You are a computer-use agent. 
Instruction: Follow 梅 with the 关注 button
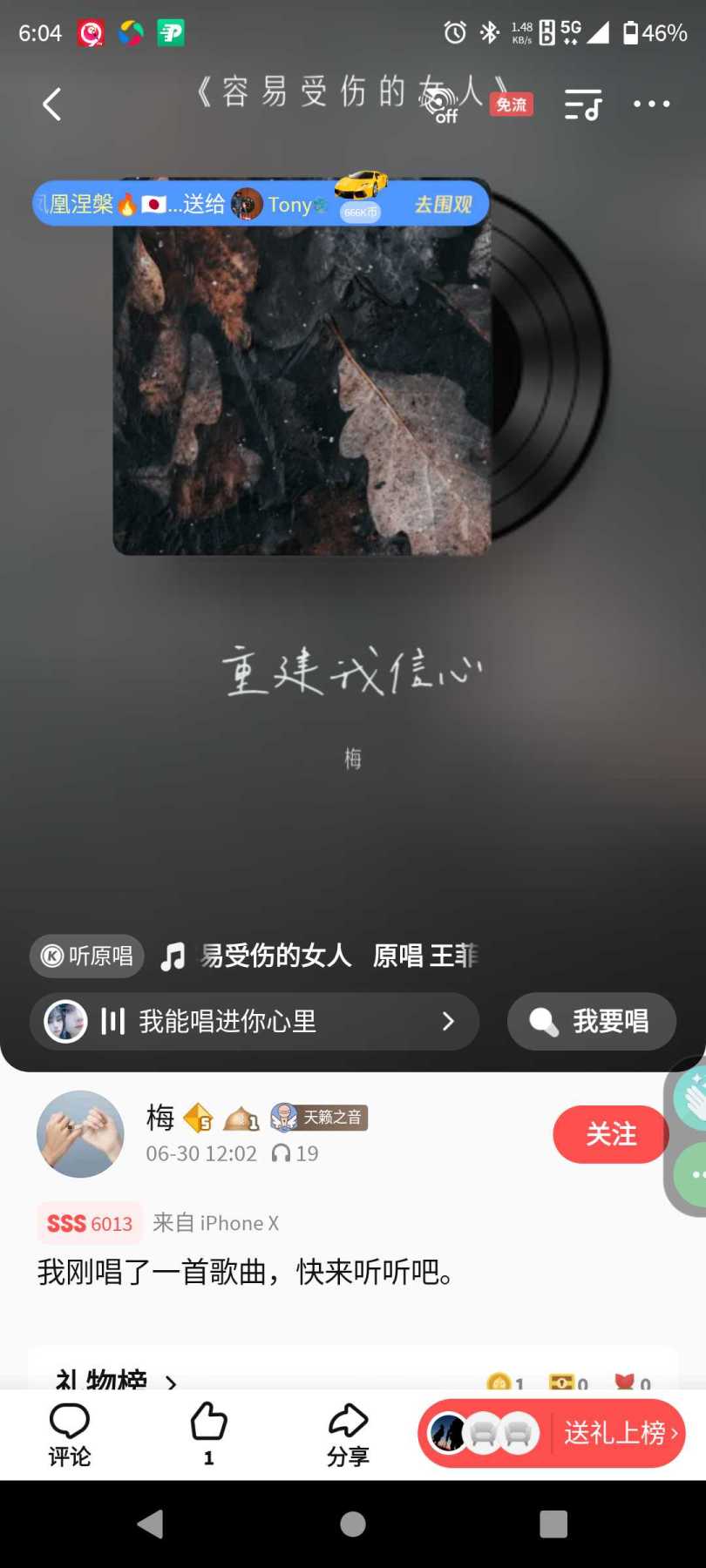click(x=610, y=1134)
